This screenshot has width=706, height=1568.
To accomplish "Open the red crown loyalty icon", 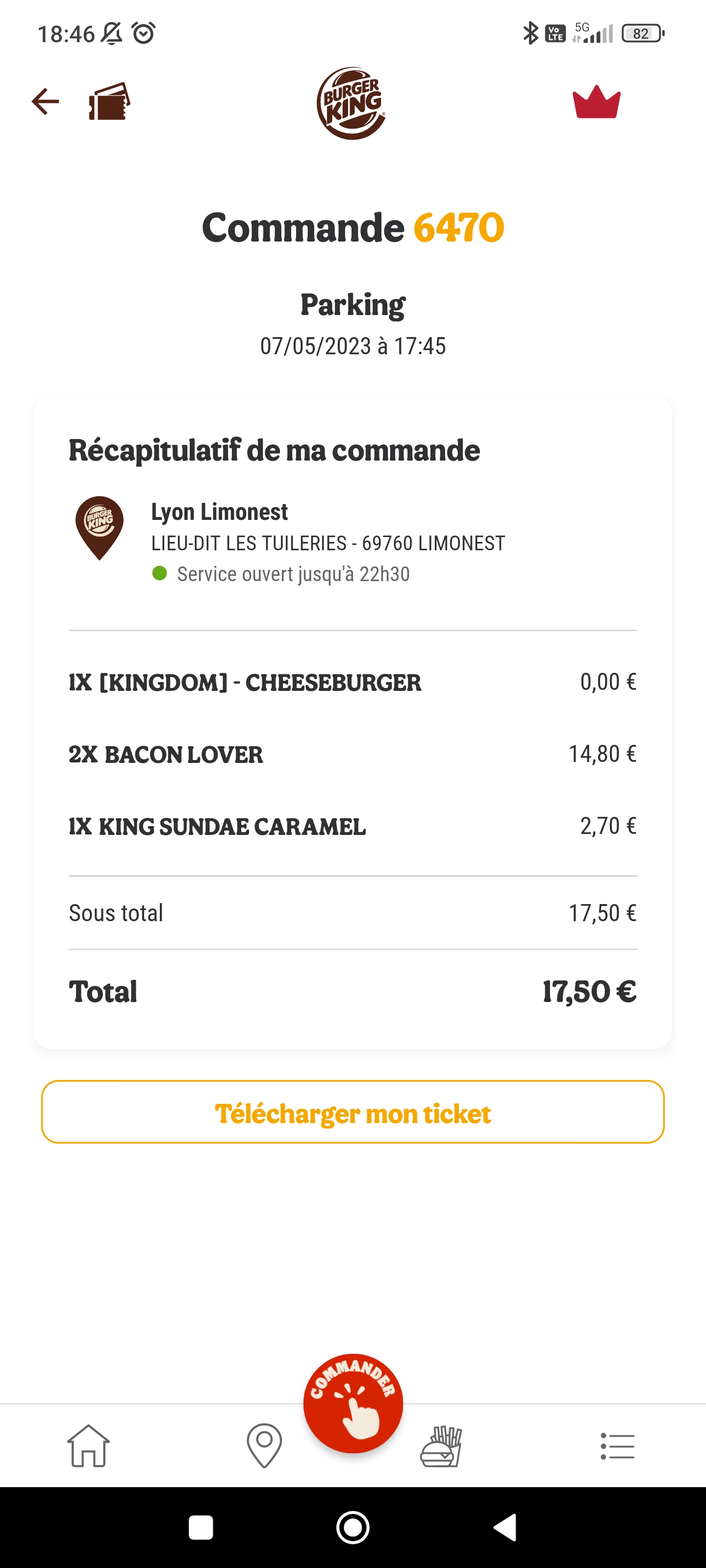I will 596,102.
